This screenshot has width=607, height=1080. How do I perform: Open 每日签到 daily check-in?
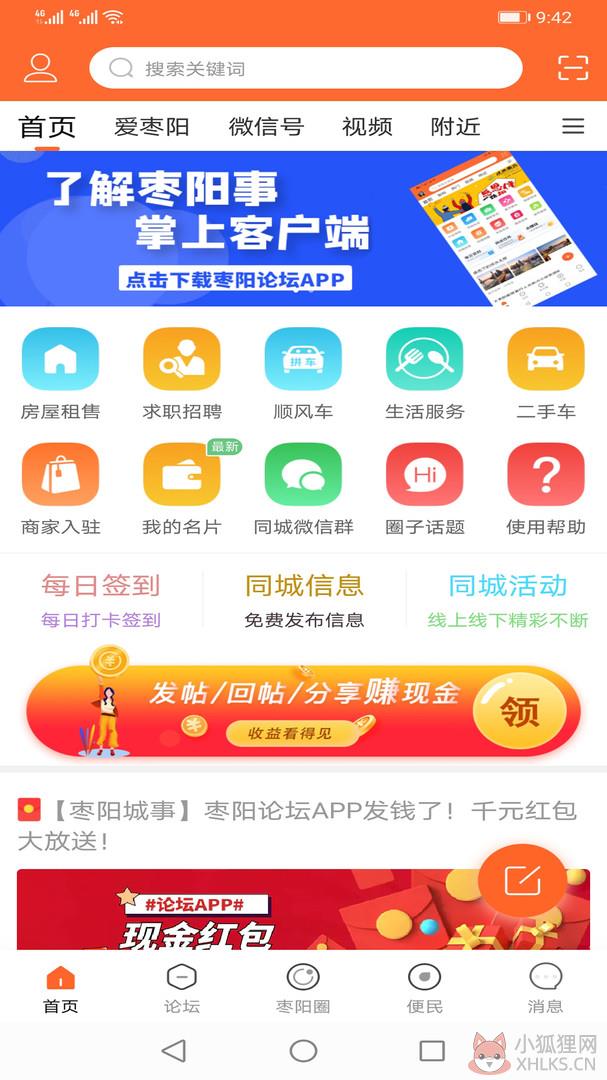click(x=101, y=601)
